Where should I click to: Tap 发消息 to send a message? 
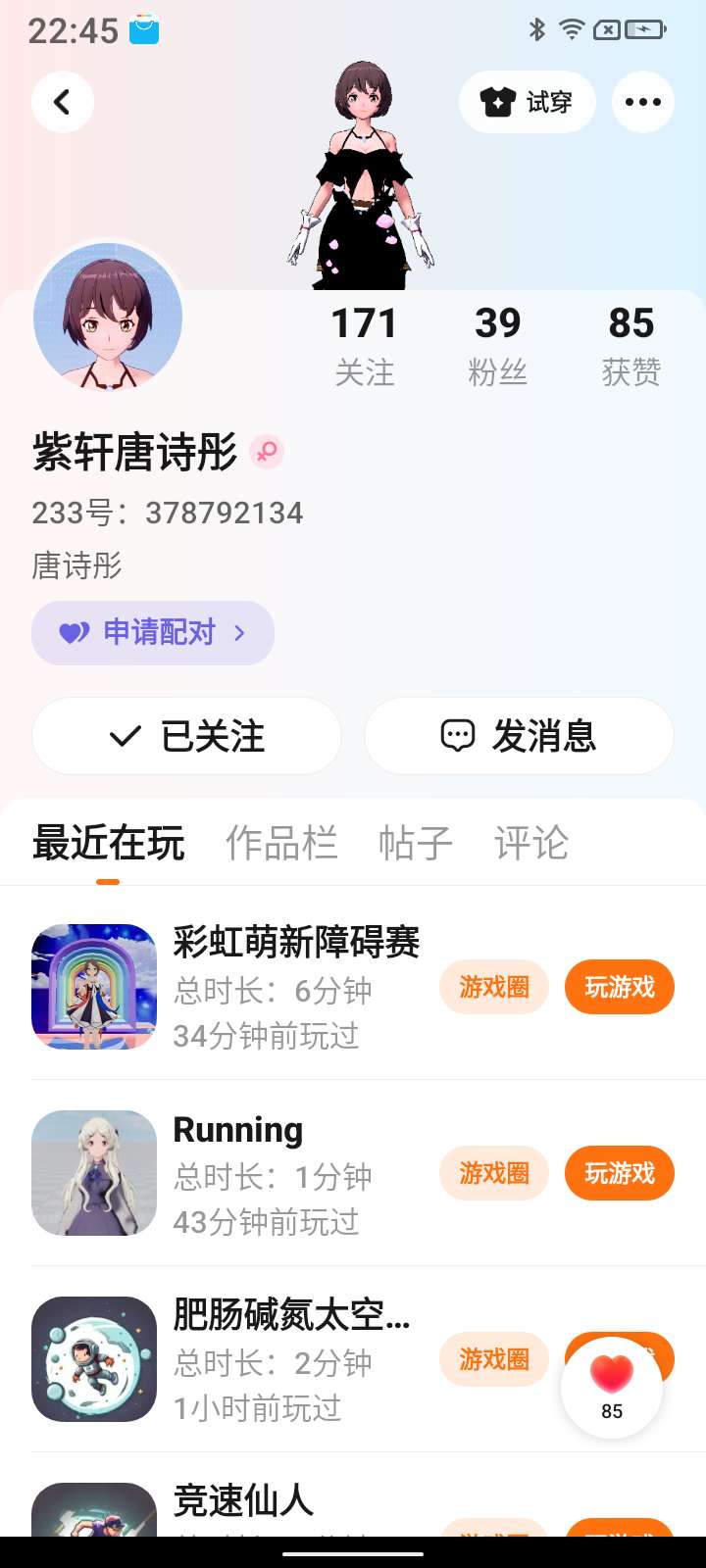tap(519, 736)
